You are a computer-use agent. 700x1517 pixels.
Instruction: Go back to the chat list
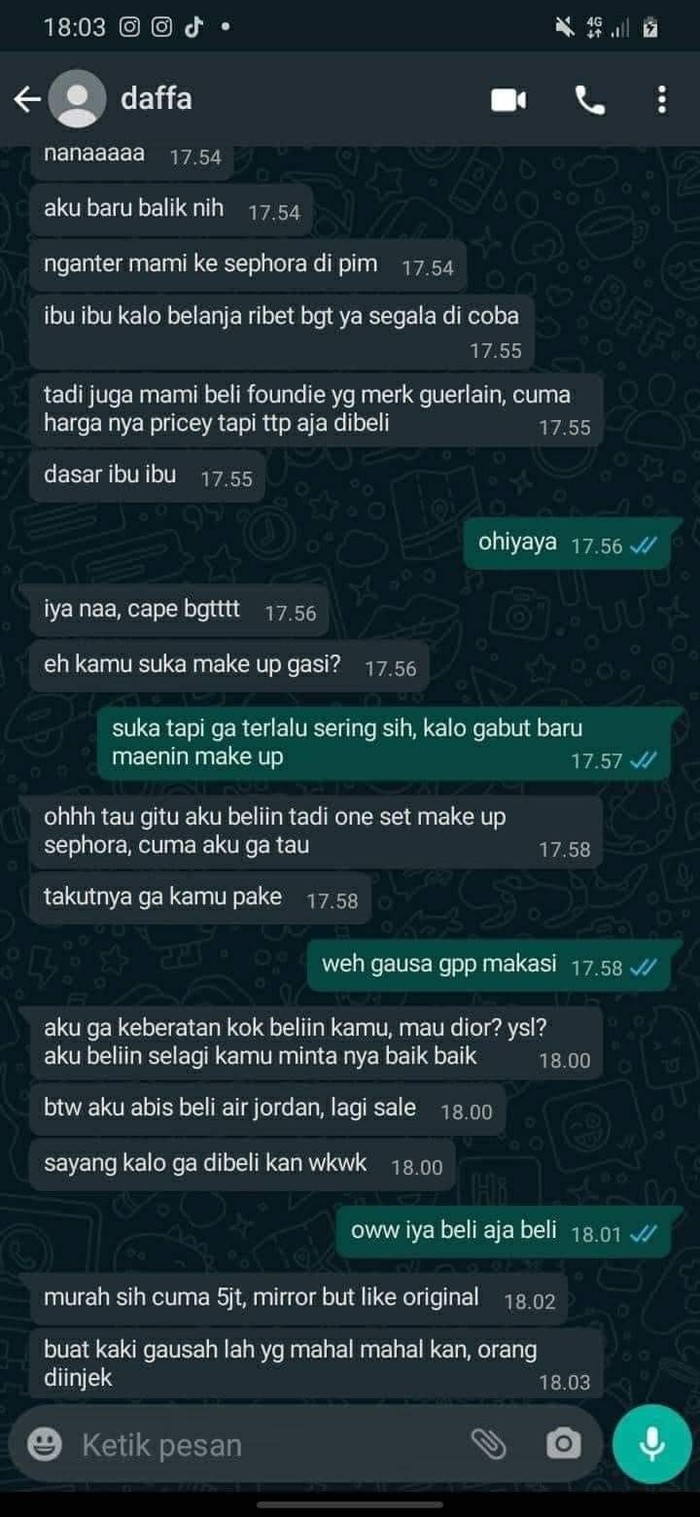click(27, 99)
